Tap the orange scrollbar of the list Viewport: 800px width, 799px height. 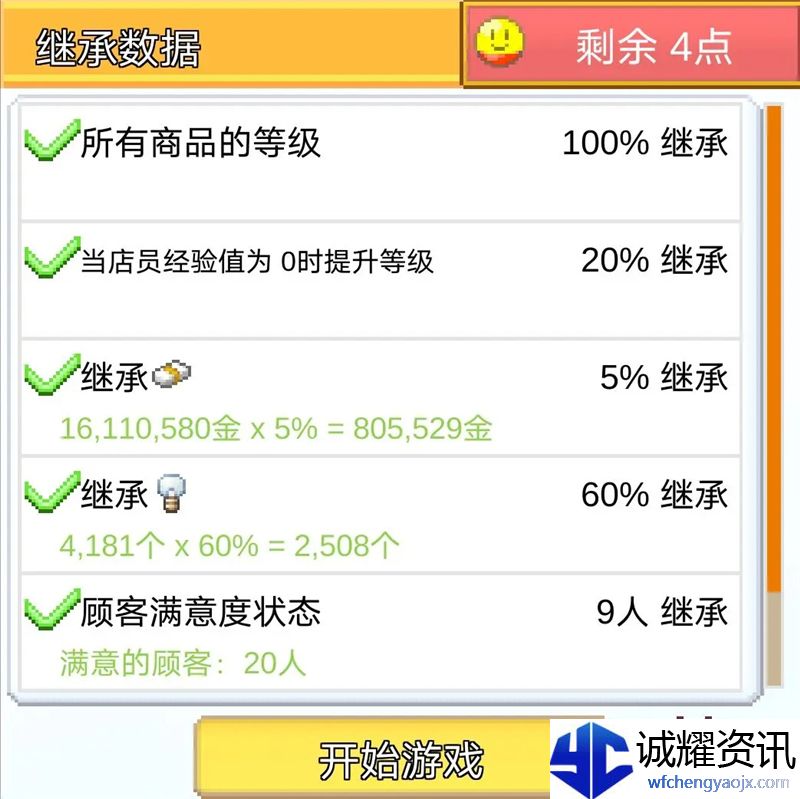point(773,350)
